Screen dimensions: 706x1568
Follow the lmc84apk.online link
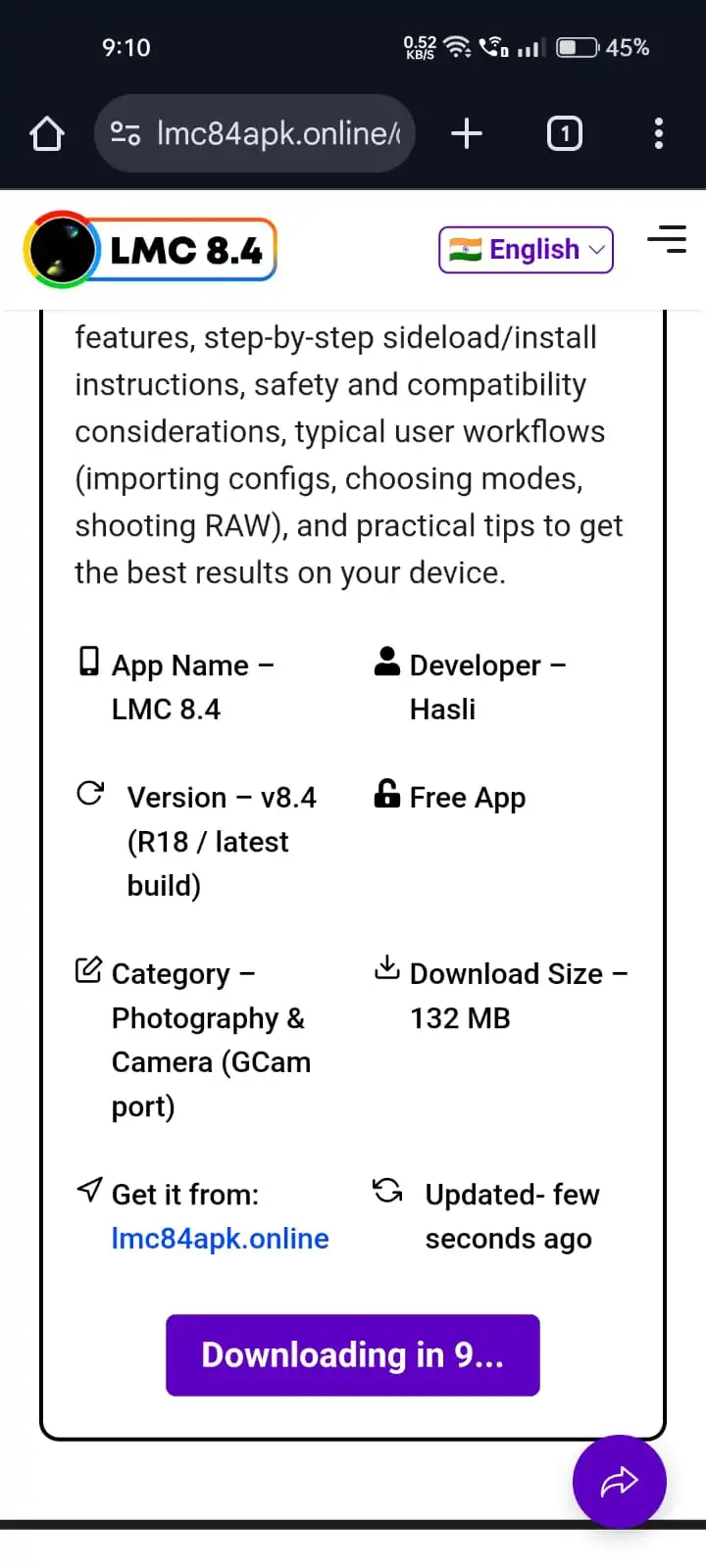(220, 1239)
